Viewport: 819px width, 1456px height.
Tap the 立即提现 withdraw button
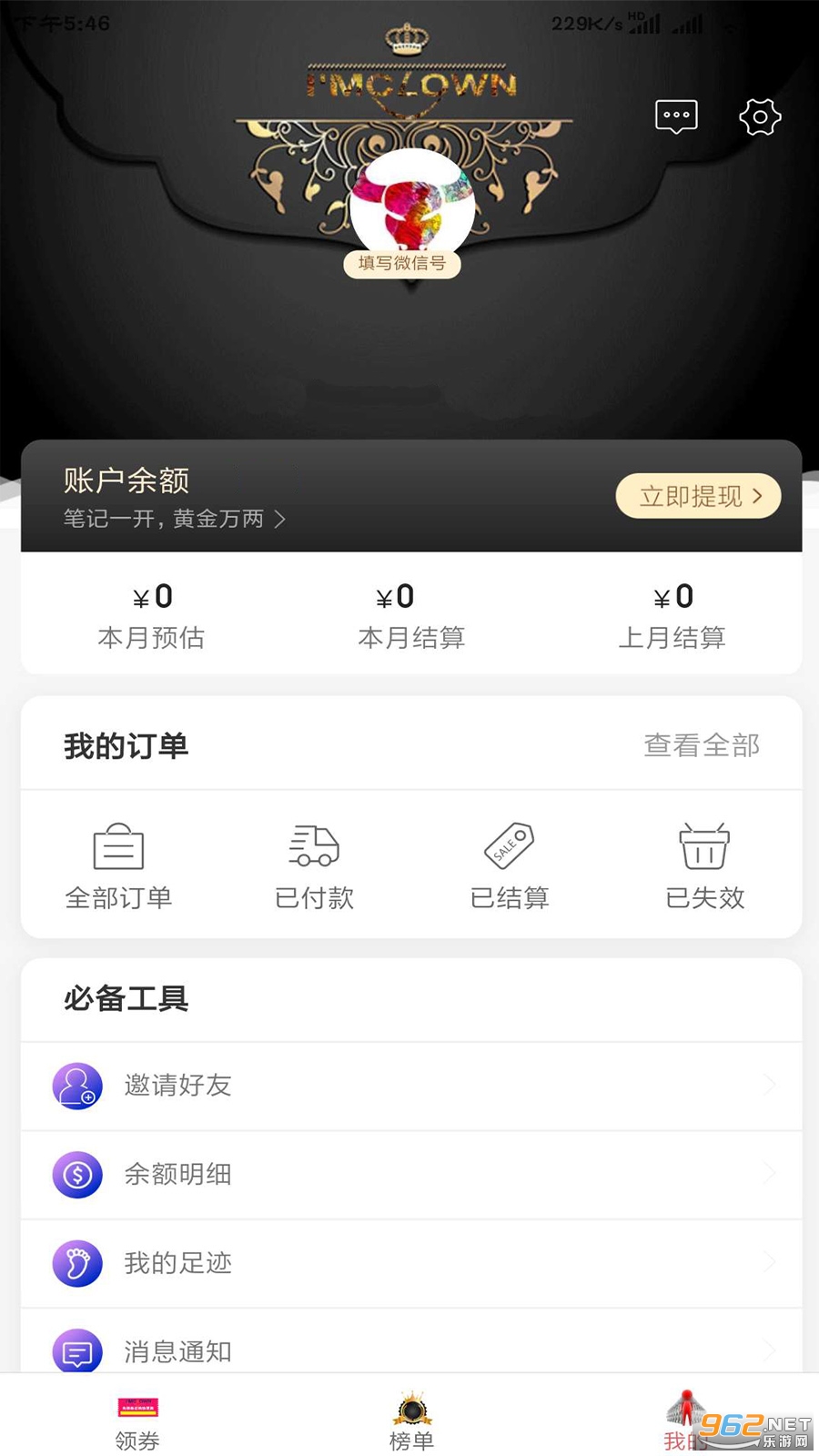[698, 496]
